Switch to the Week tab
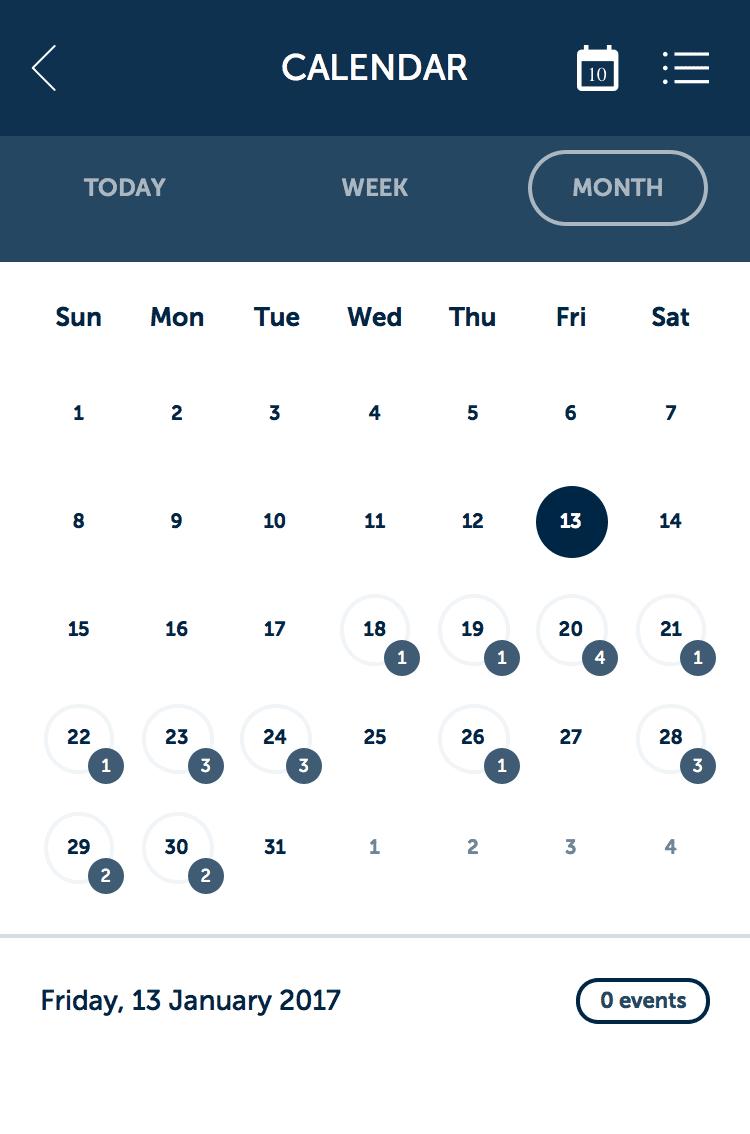 click(375, 188)
